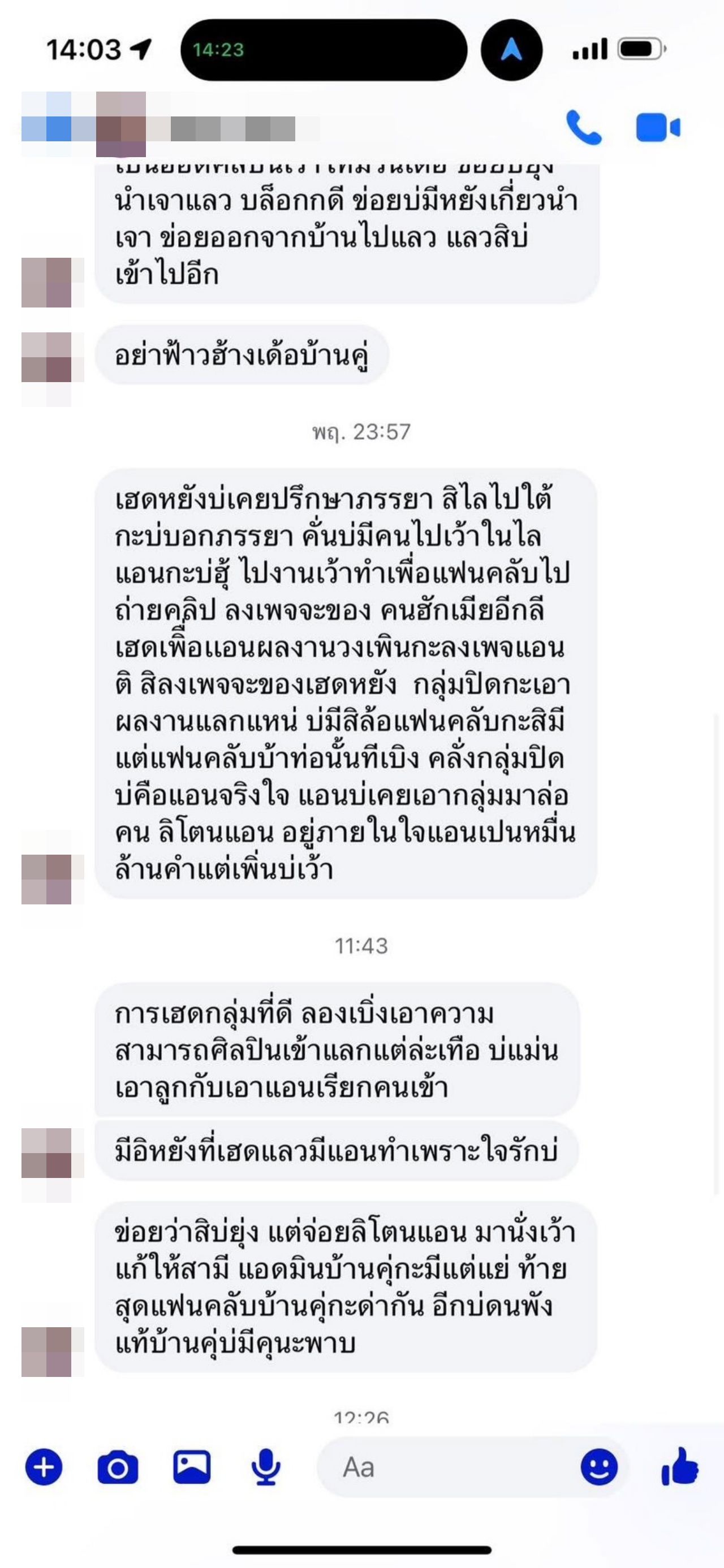Record a voice message
724x1568 pixels.
(x=266, y=1467)
